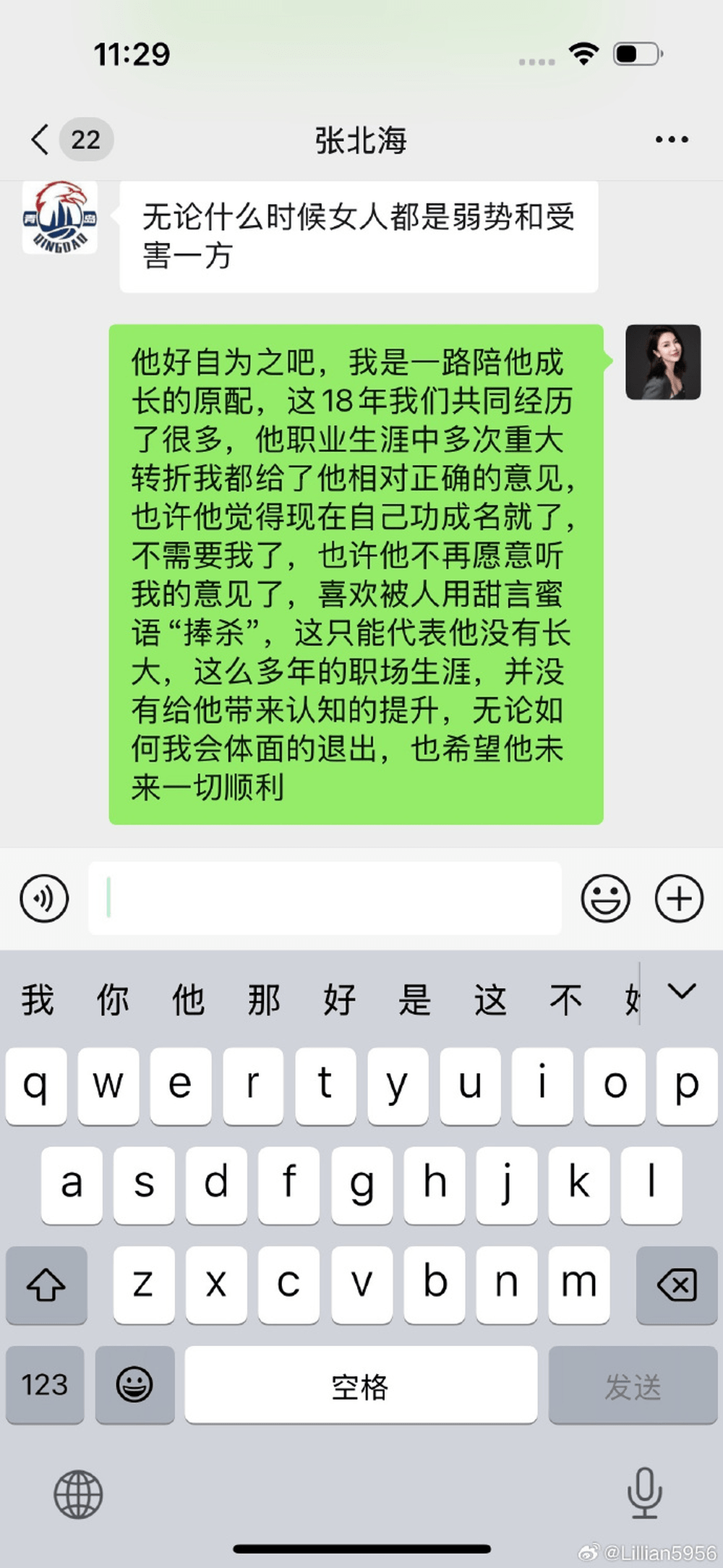Hit the backspace key
Screen dimensions: 723x1568
(x=677, y=1284)
